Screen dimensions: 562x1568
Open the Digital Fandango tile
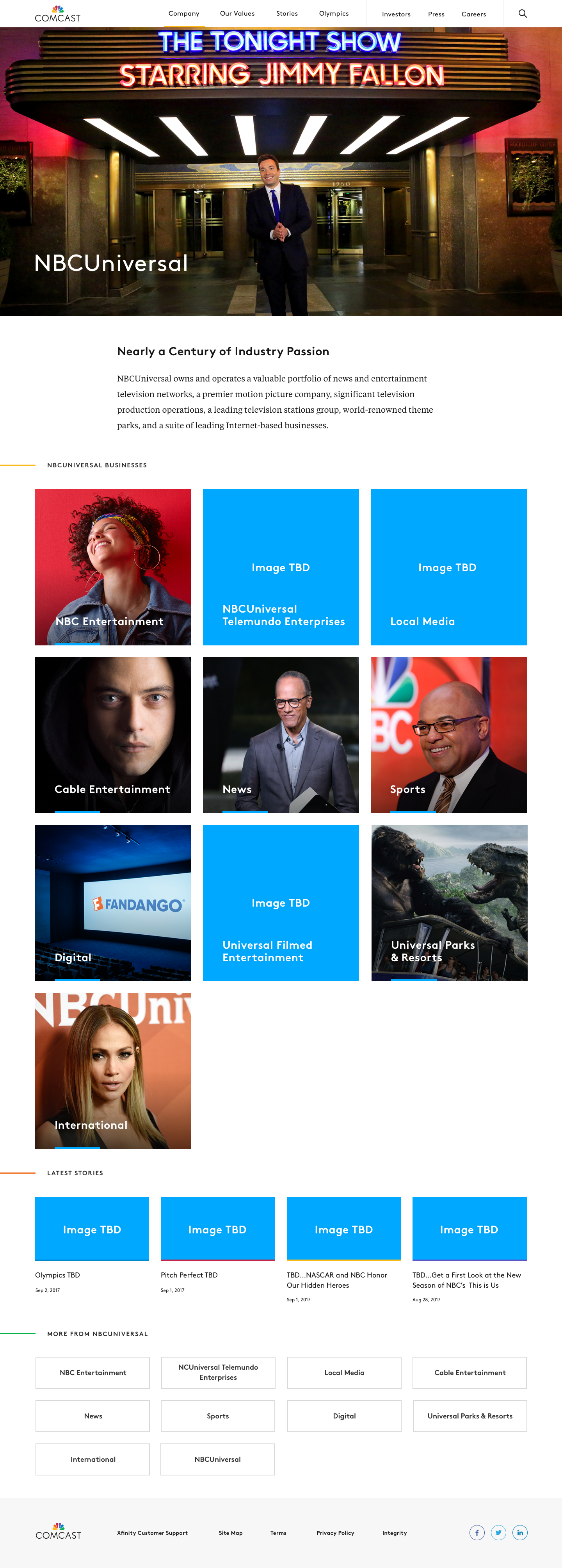tap(113, 903)
